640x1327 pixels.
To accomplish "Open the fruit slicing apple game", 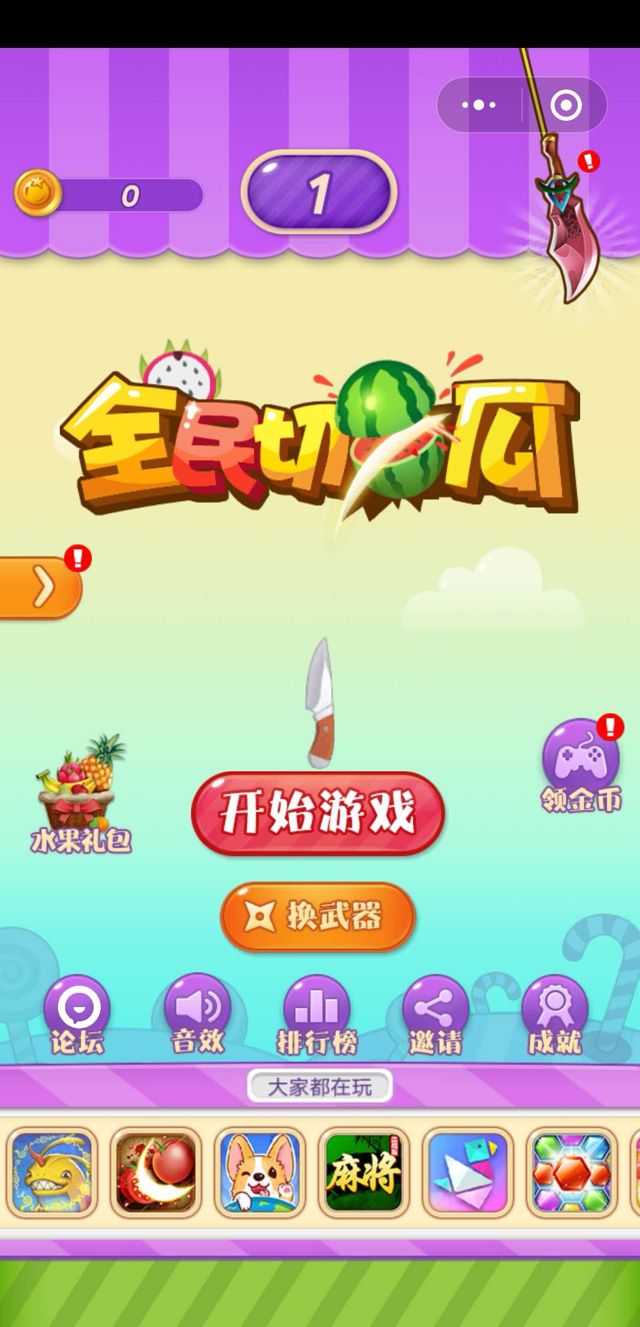I will click(x=156, y=1172).
